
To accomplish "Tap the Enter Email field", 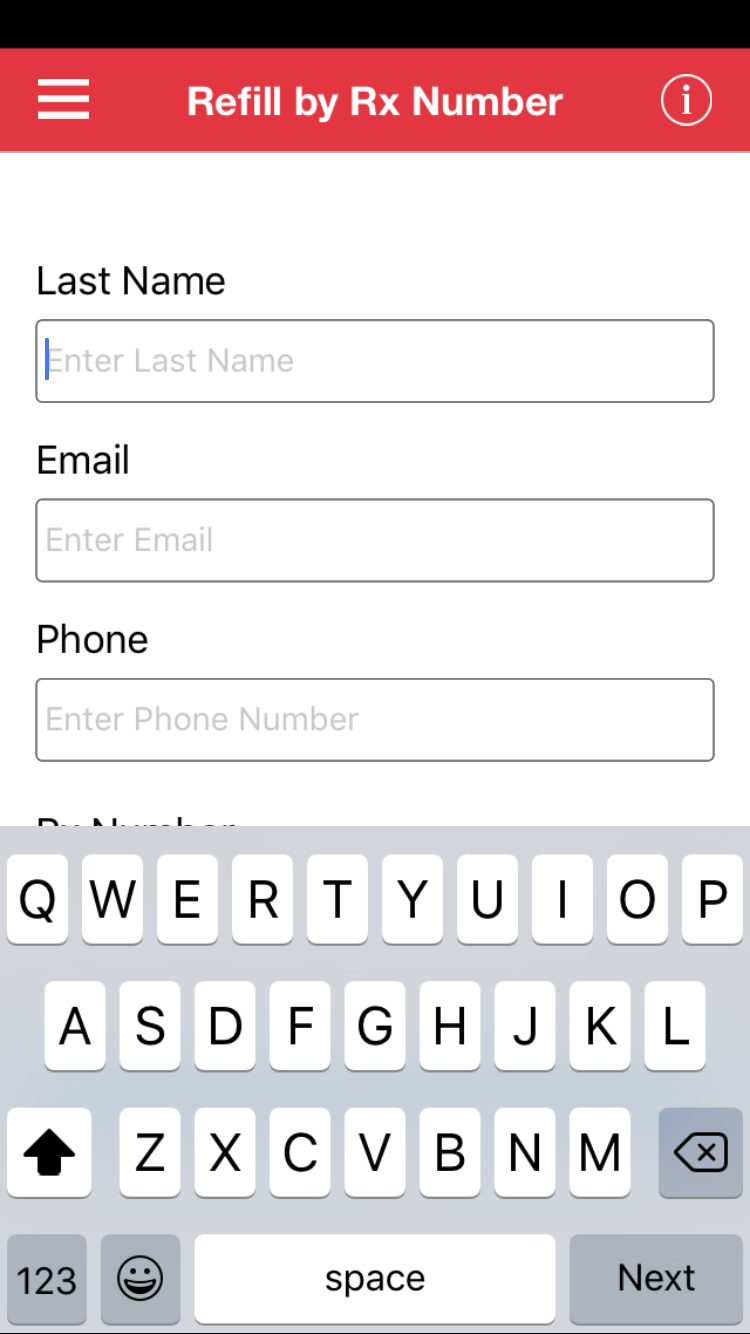I will [375, 540].
